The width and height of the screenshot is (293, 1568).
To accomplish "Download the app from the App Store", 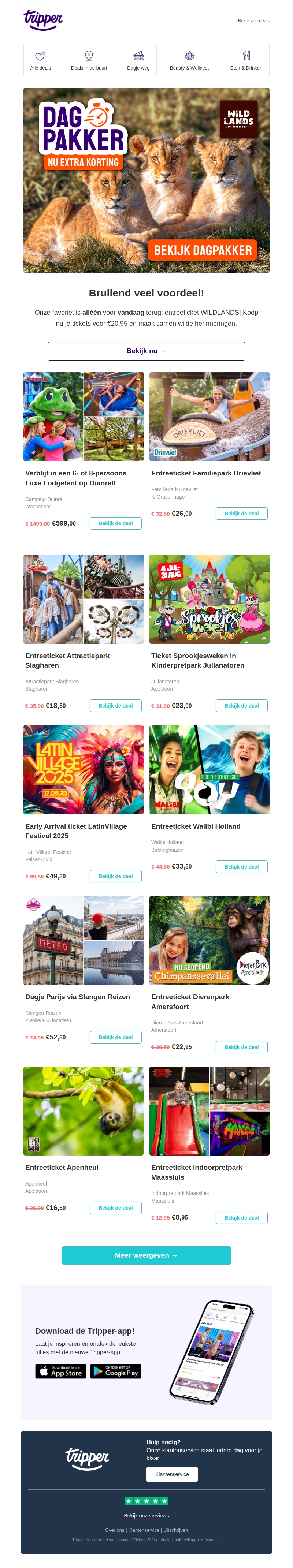I will [x=61, y=1371].
